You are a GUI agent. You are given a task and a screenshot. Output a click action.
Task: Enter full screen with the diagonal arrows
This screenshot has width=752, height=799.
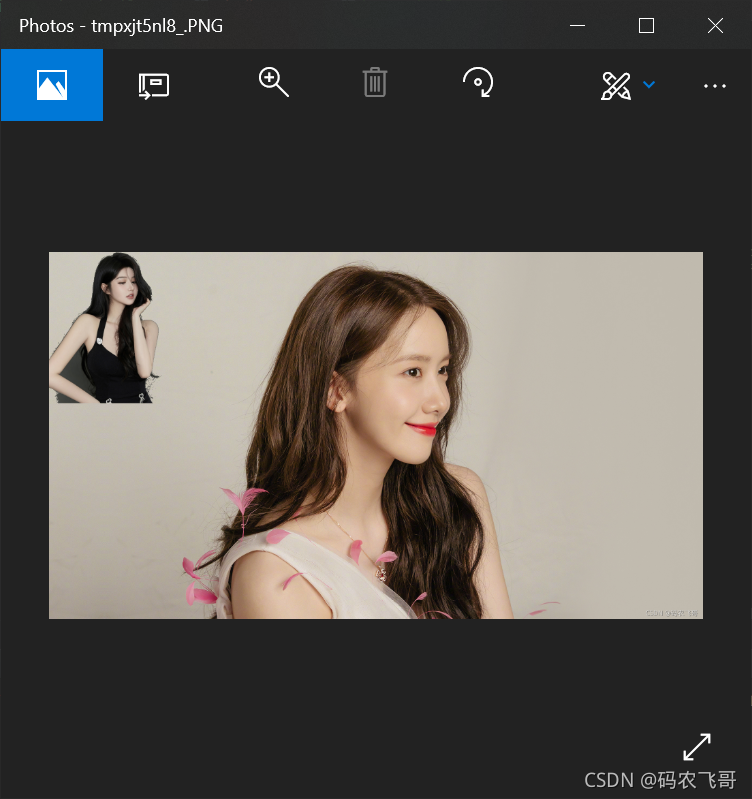pos(697,746)
